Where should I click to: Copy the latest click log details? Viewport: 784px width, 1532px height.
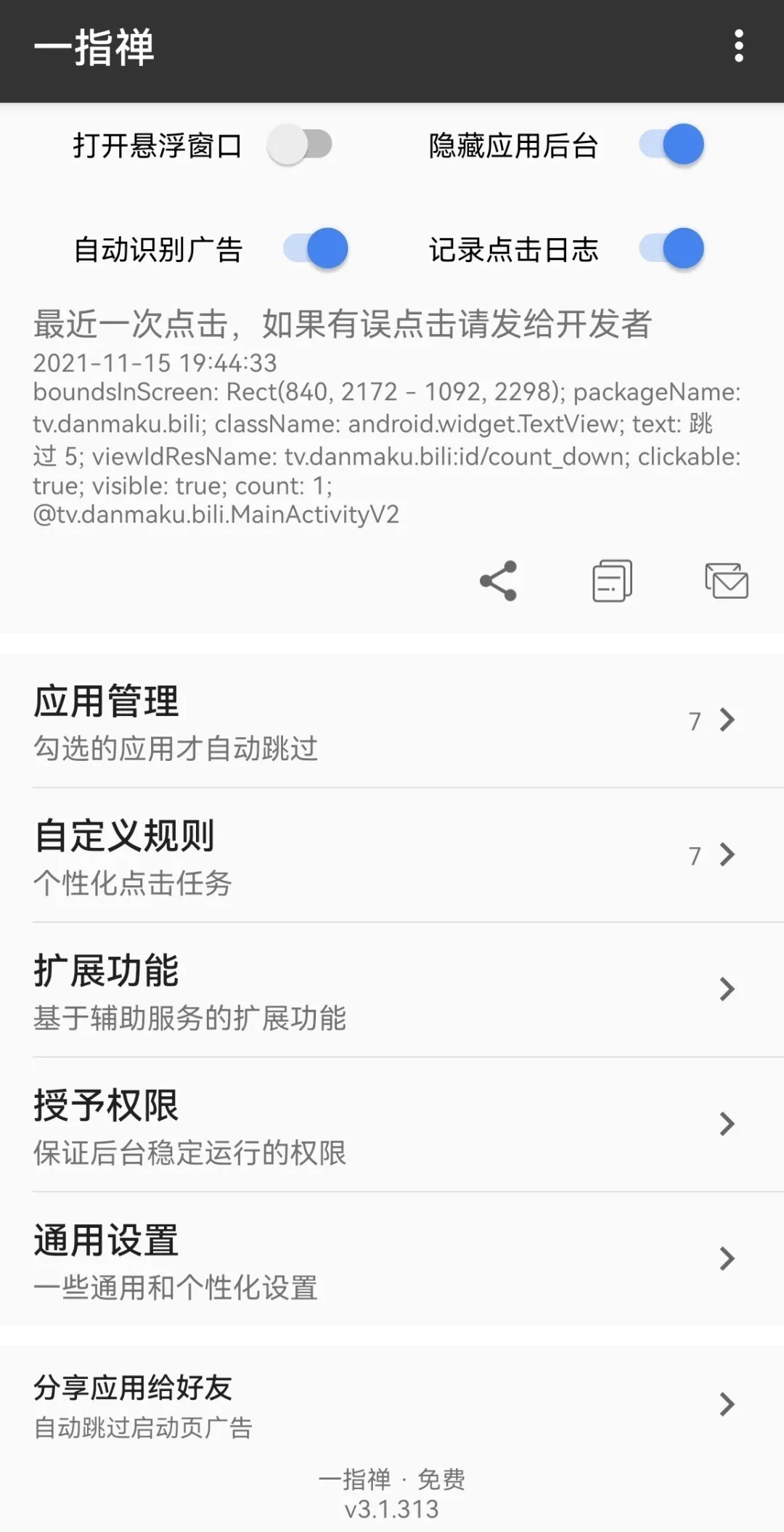612,581
